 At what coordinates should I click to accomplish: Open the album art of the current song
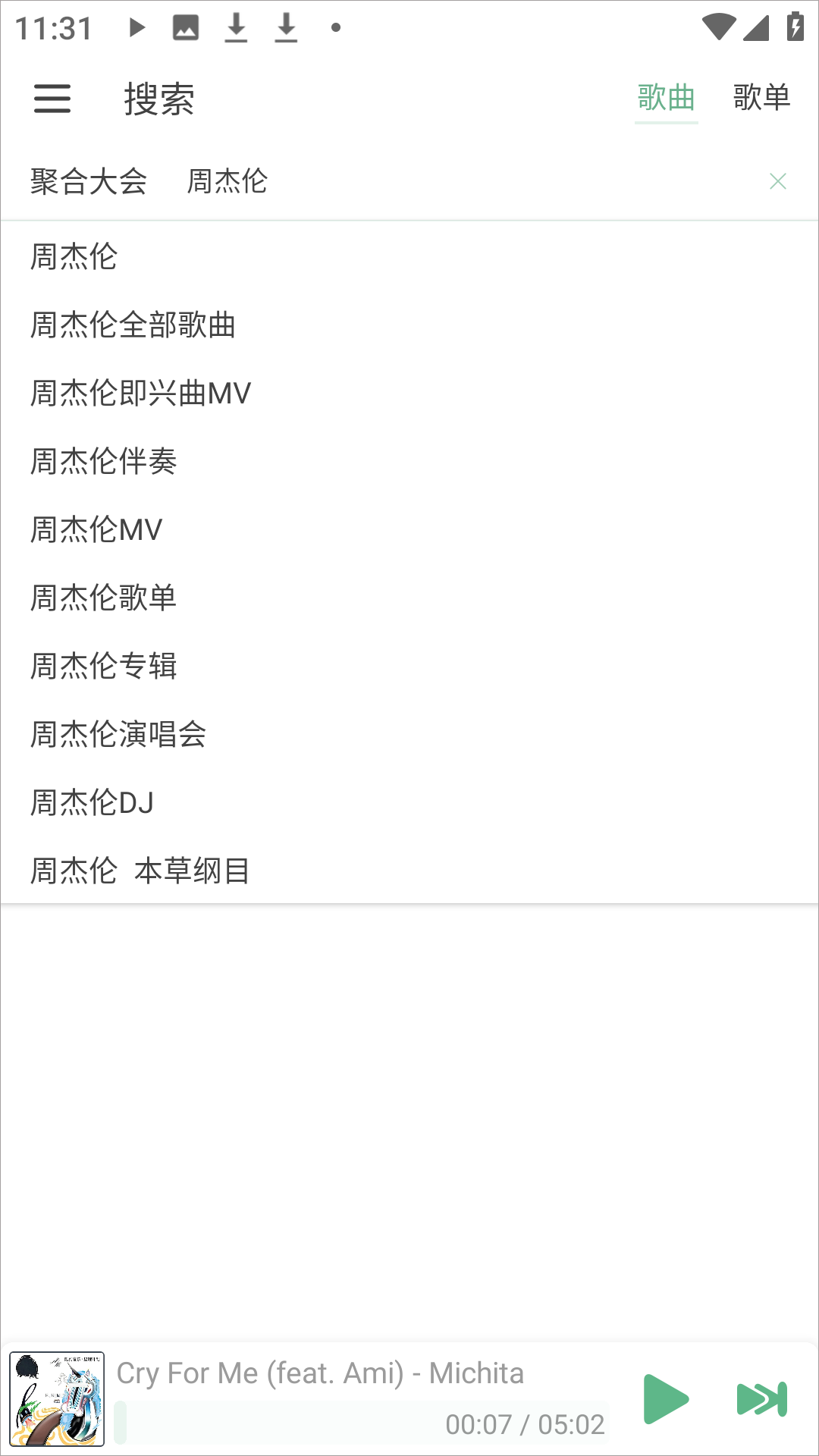57,1399
